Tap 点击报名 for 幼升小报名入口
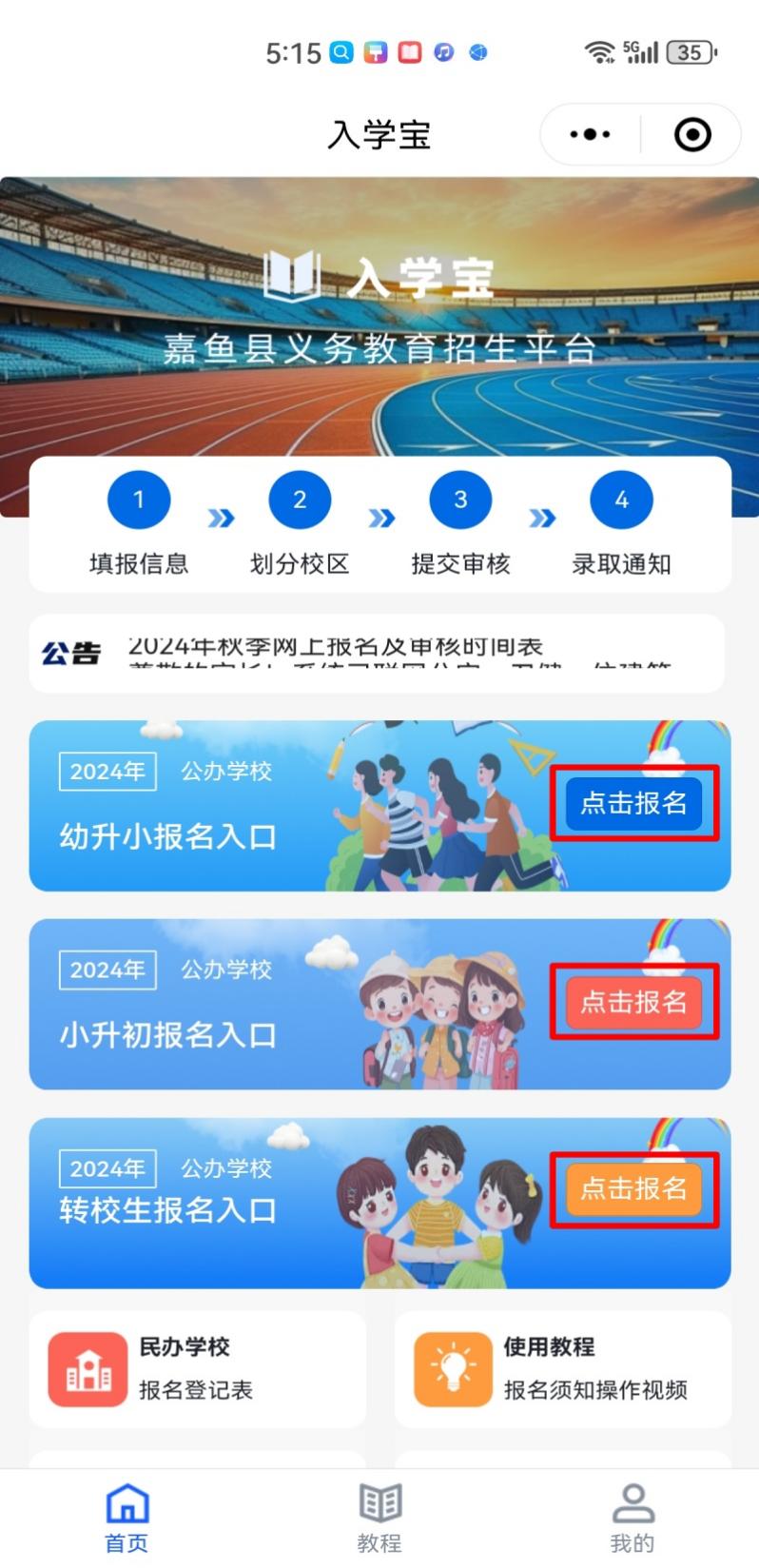 [633, 803]
